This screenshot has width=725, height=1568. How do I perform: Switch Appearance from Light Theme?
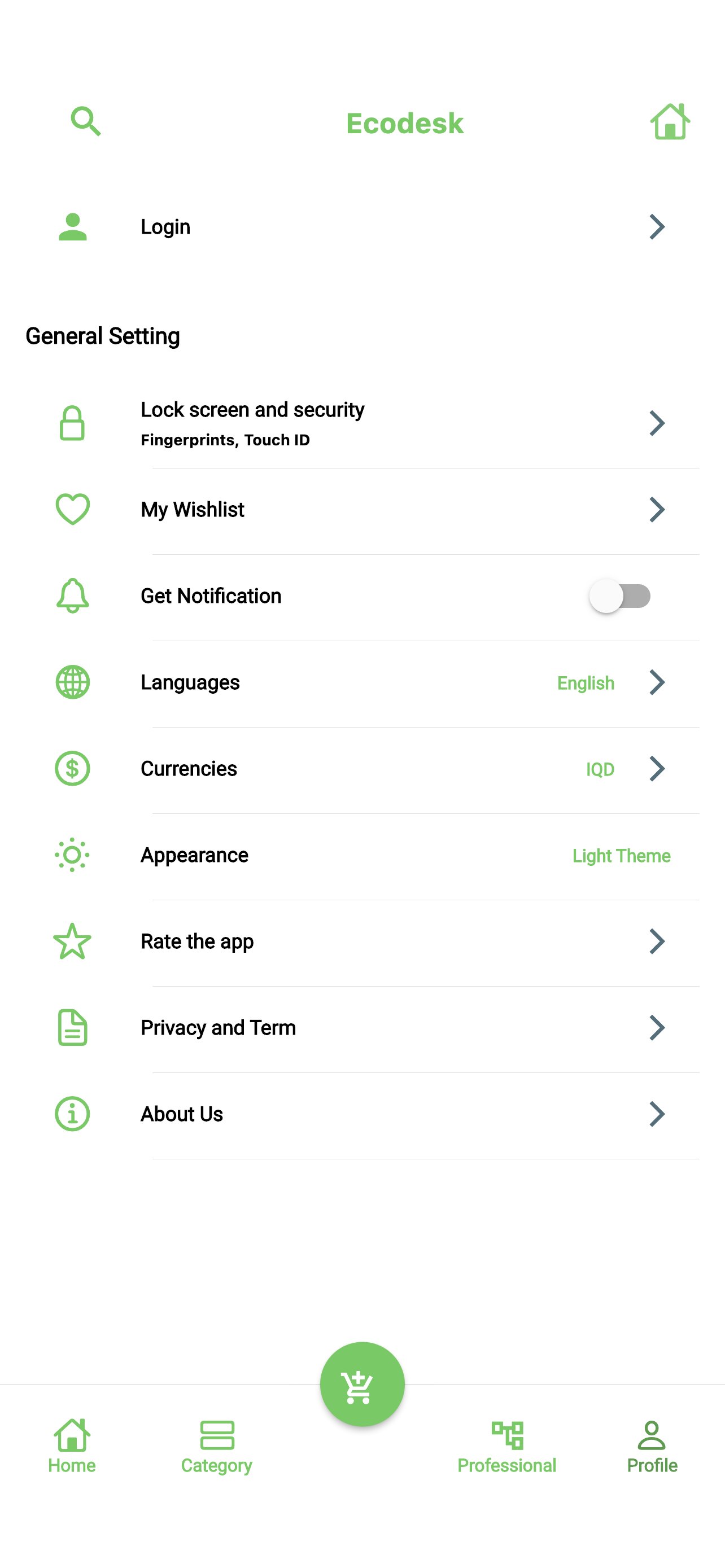(621, 855)
